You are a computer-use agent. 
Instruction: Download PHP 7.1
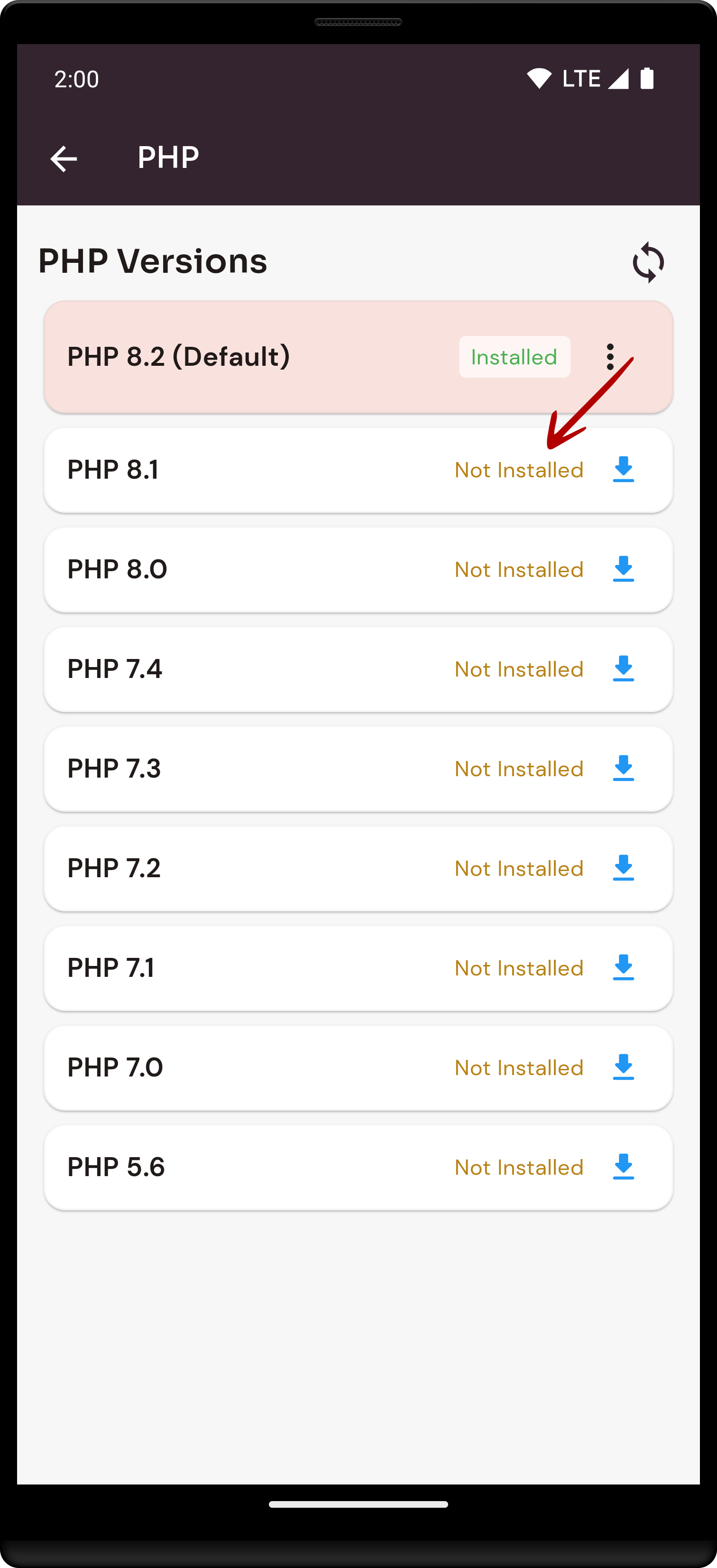(x=623, y=968)
